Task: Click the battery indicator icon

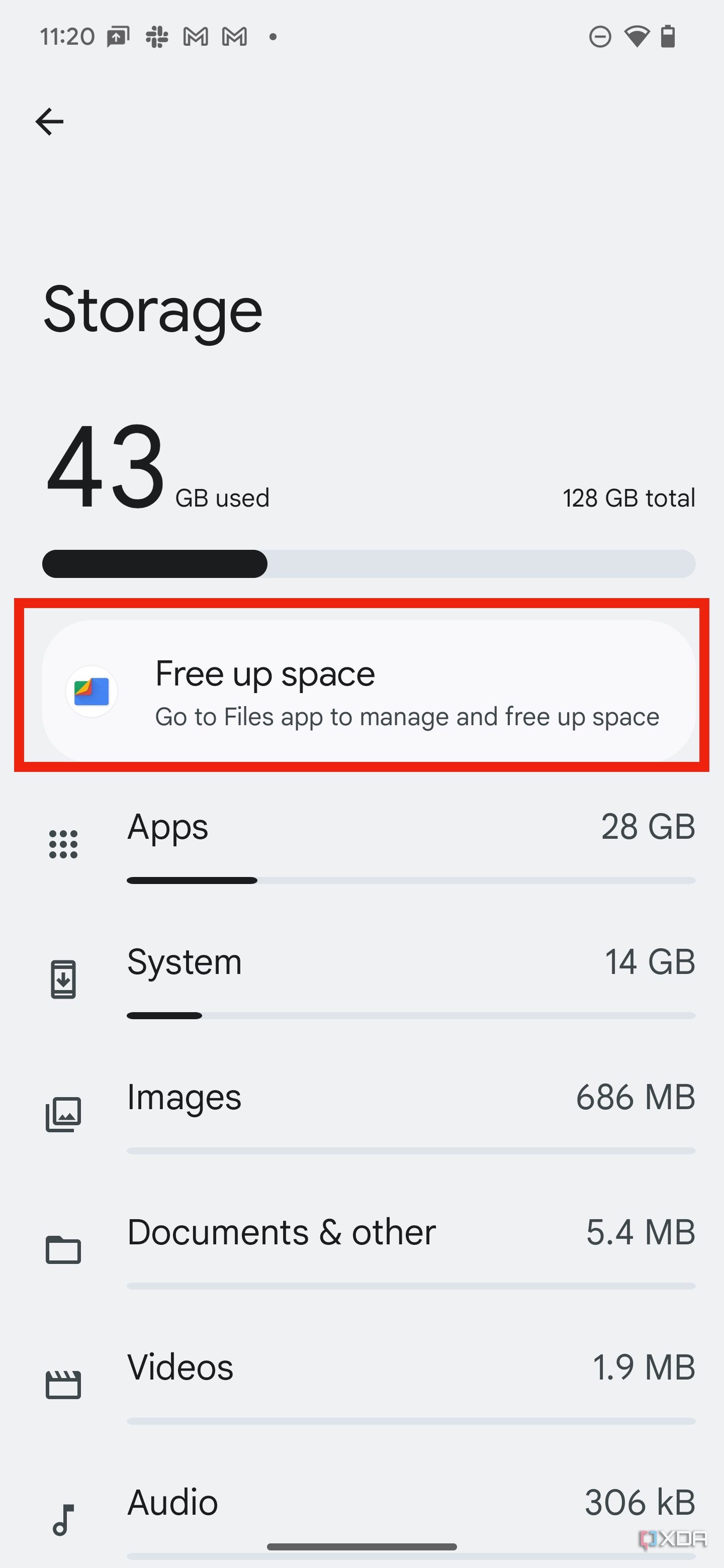Action: [668, 37]
